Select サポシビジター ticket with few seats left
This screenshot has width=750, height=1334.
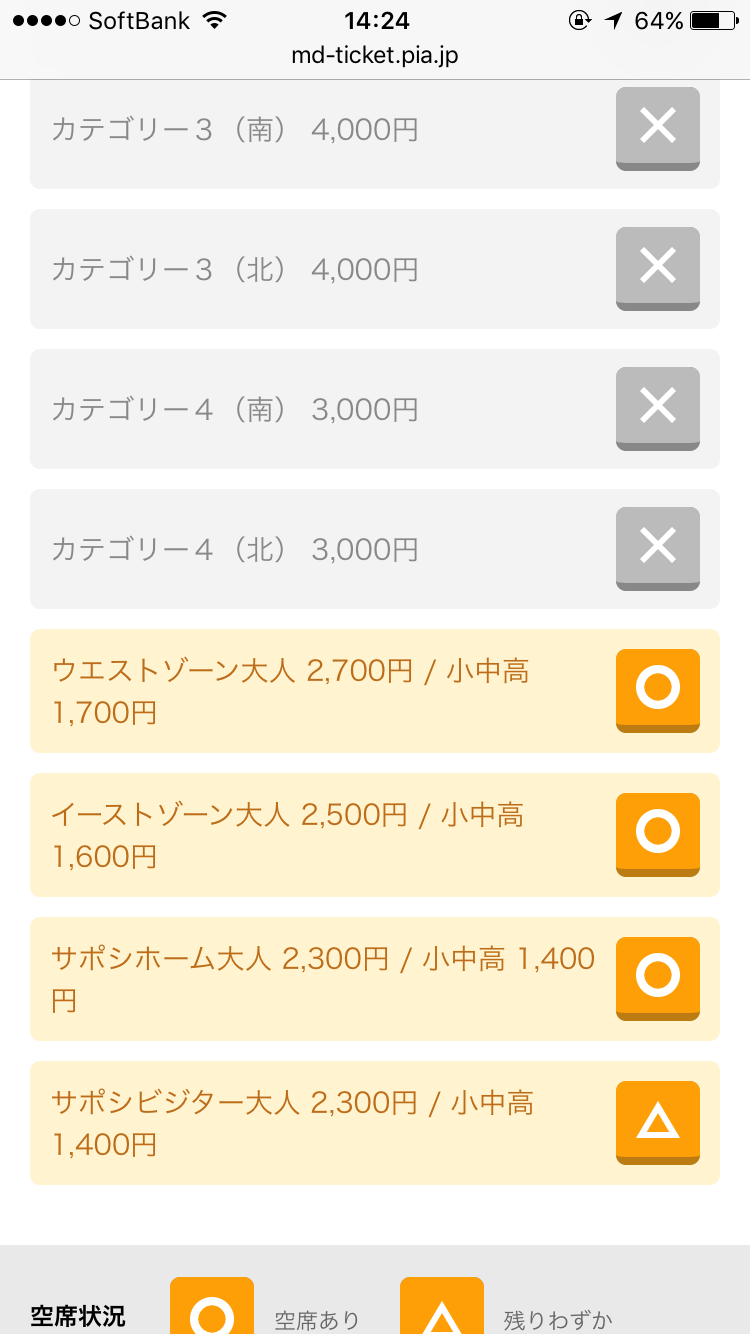[x=657, y=1121]
